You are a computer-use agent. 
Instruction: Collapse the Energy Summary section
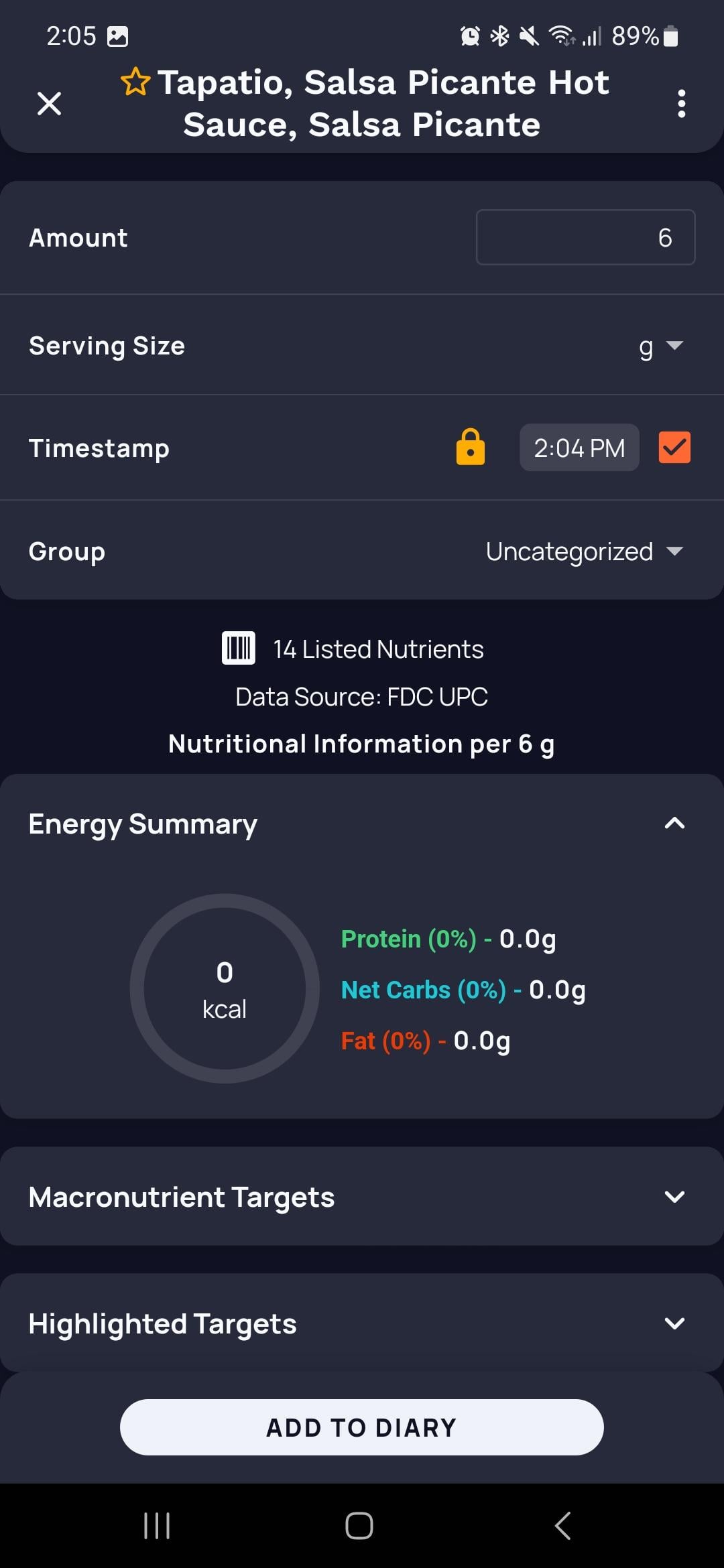(674, 824)
